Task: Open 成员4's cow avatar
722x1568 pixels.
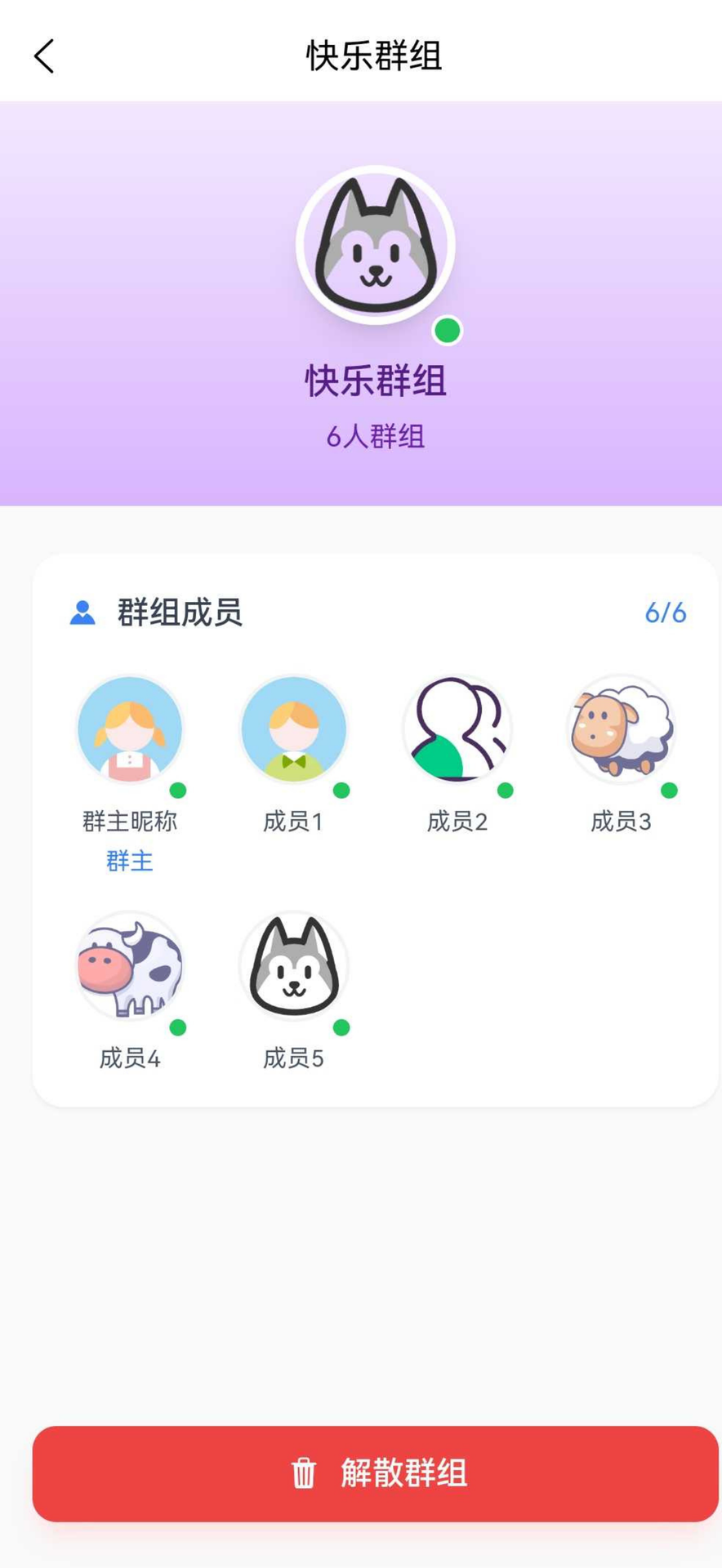Action: coord(130,966)
